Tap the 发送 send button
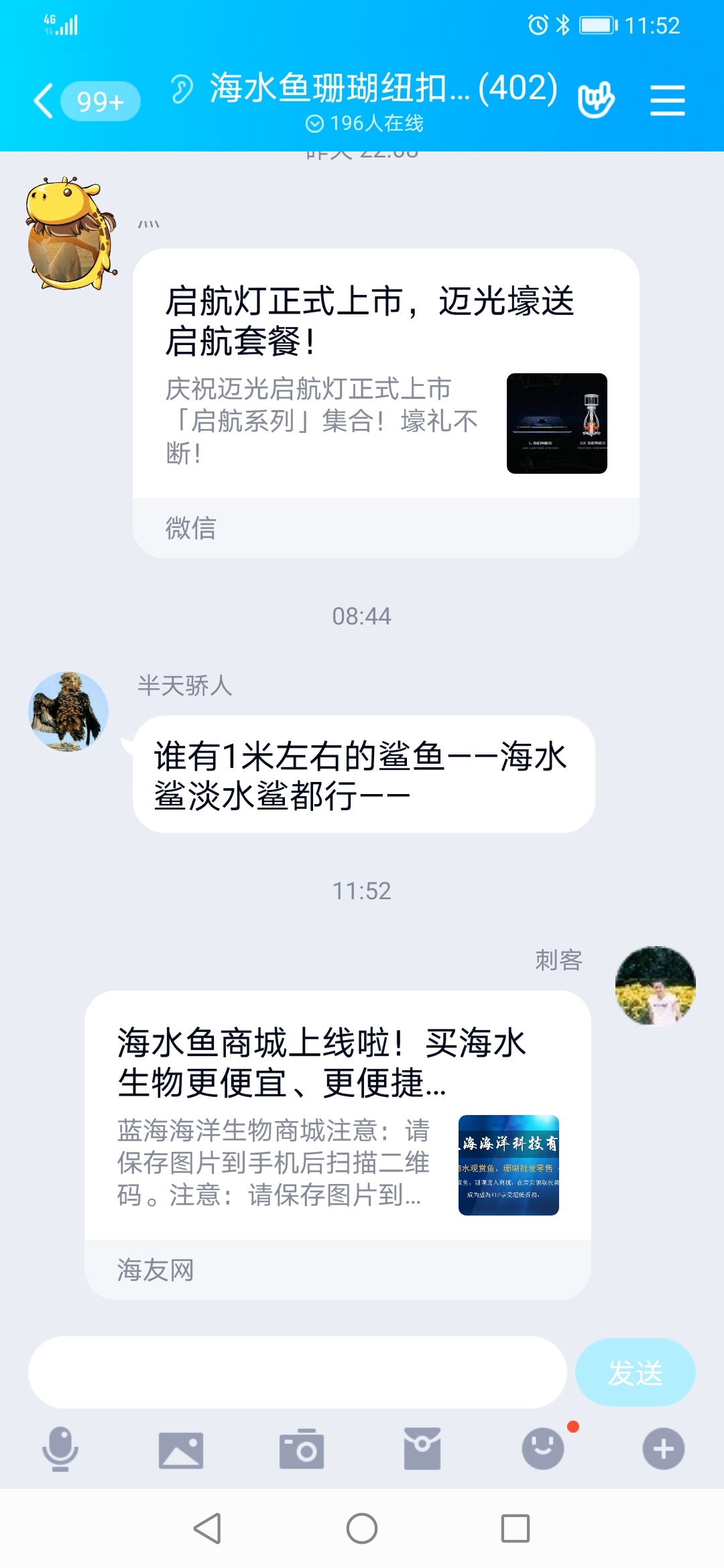The height and width of the screenshot is (1568, 724). tap(634, 1372)
